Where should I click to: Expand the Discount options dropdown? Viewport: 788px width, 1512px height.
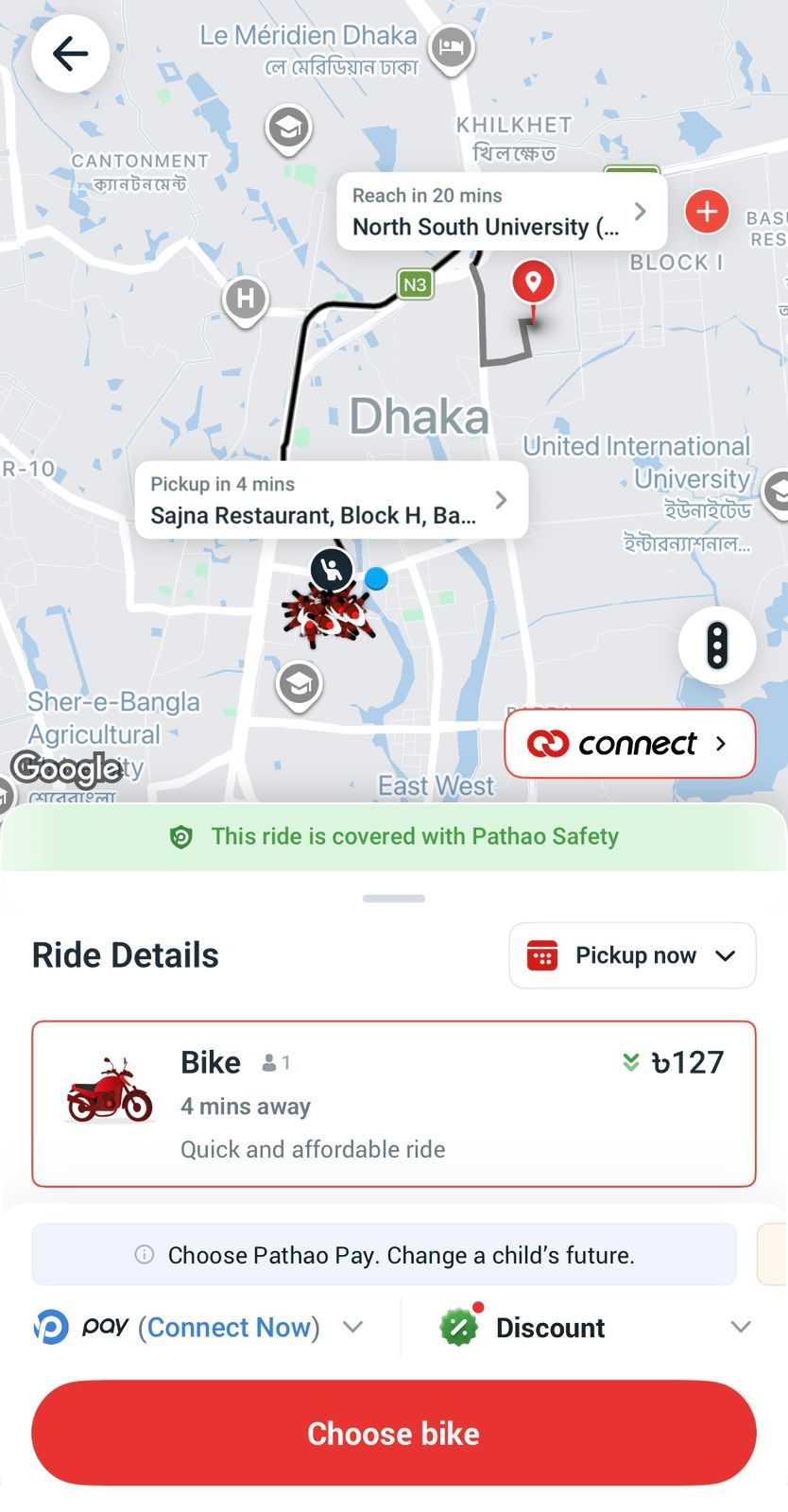(741, 1327)
